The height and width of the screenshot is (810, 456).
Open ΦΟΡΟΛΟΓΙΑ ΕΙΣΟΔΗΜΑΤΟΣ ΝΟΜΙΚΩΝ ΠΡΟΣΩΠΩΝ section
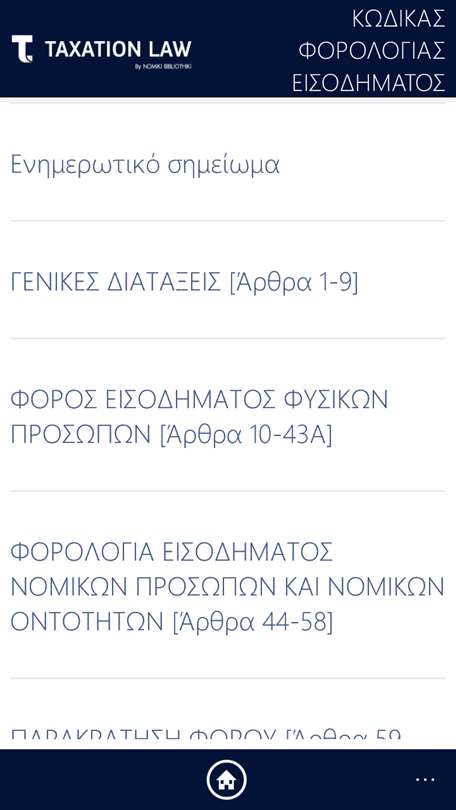[x=228, y=587]
